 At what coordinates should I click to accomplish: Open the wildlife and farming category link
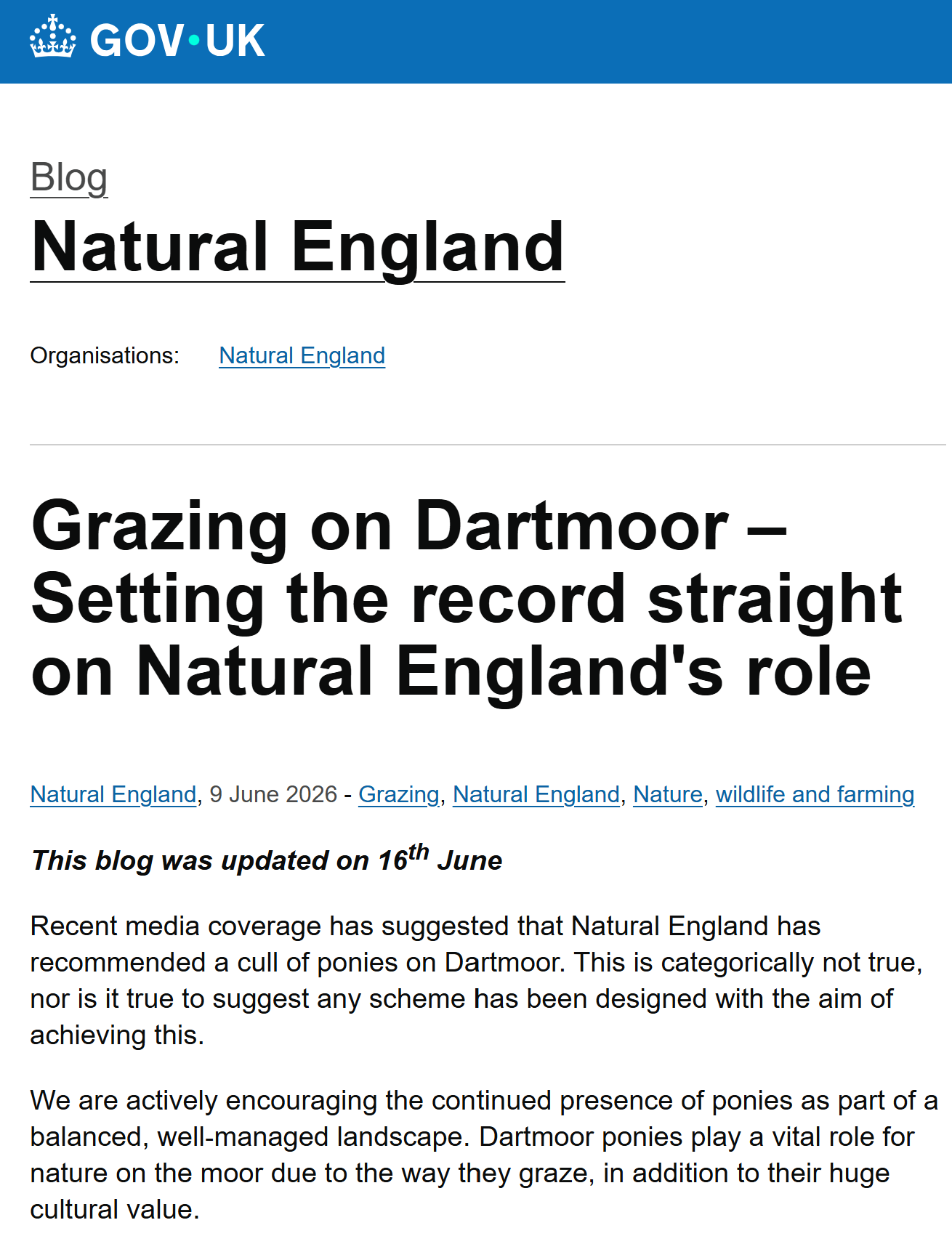(815, 794)
